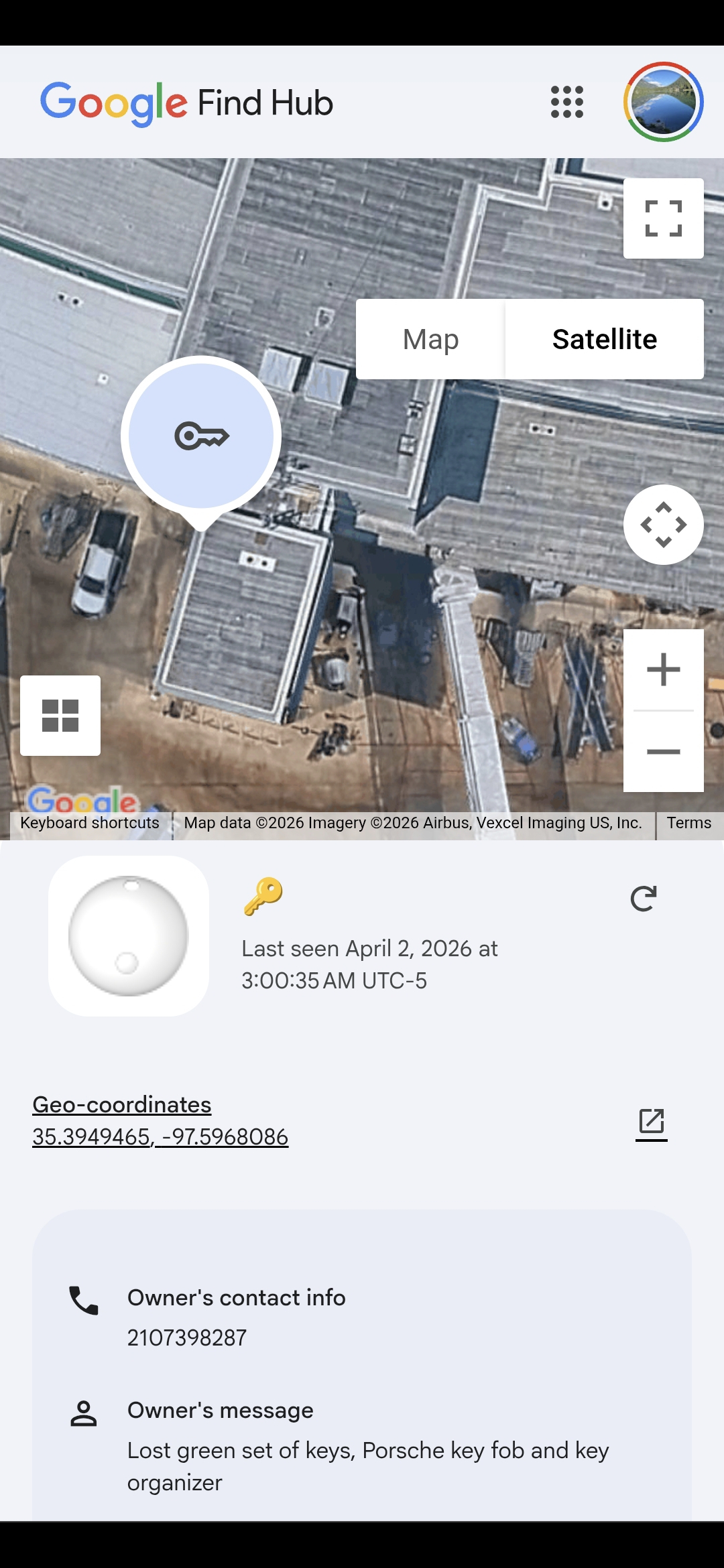This screenshot has width=724, height=1568.
Task: Tap the key tracker pin on the map
Action: 201,436
